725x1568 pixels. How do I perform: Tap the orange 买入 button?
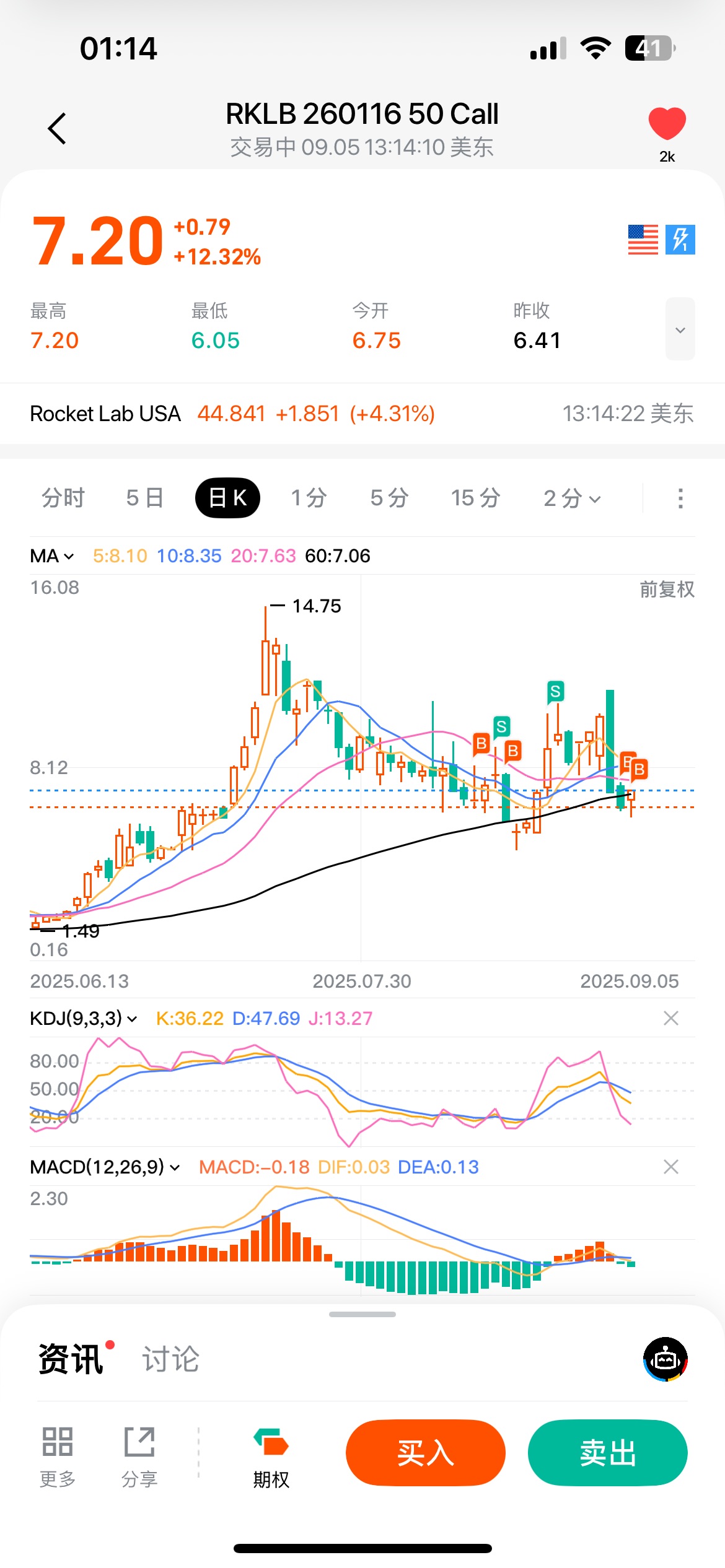[425, 1452]
